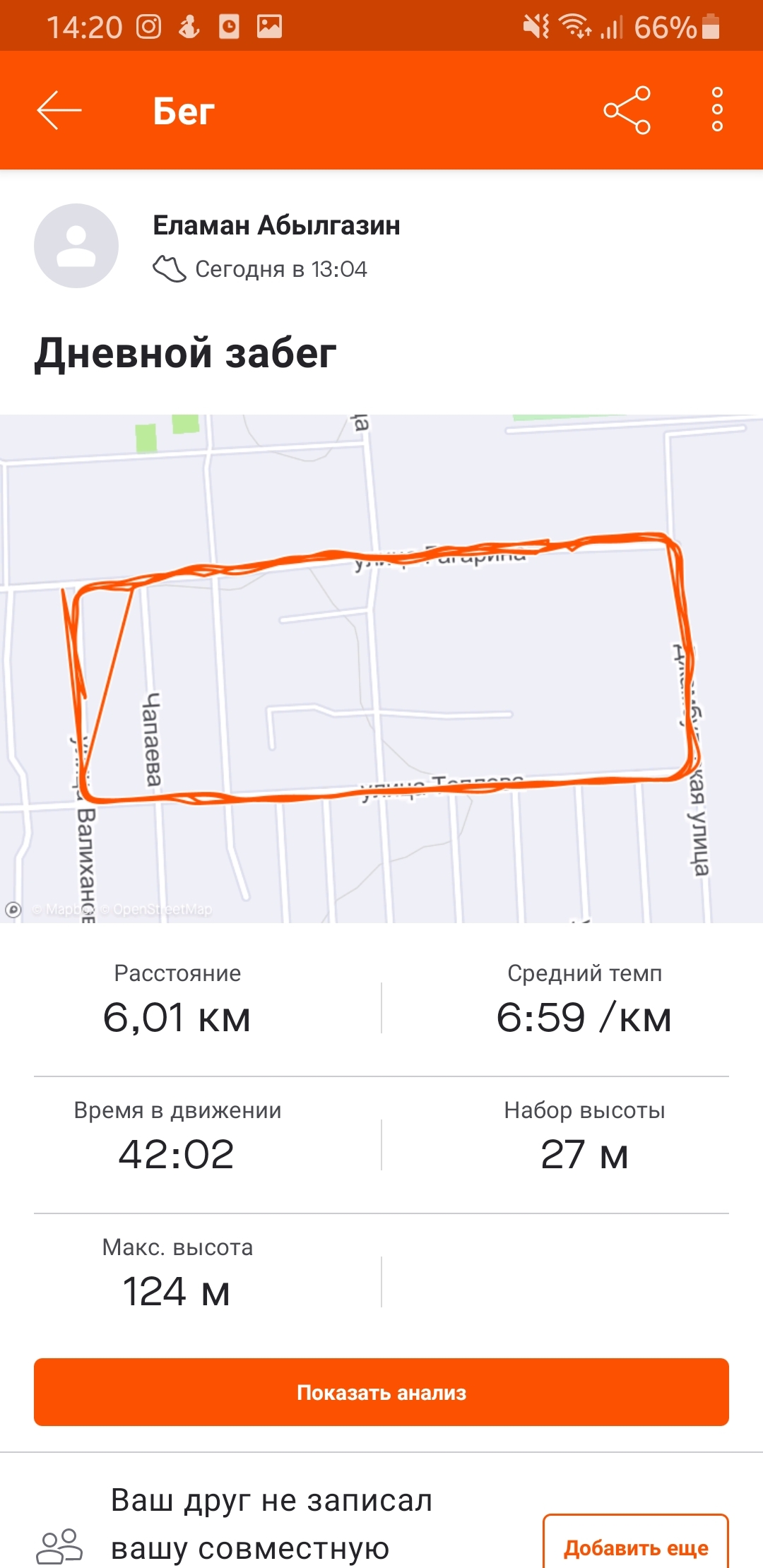
Task: Open the overflow menu
Action: pyautogui.click(x=717, y=110)
